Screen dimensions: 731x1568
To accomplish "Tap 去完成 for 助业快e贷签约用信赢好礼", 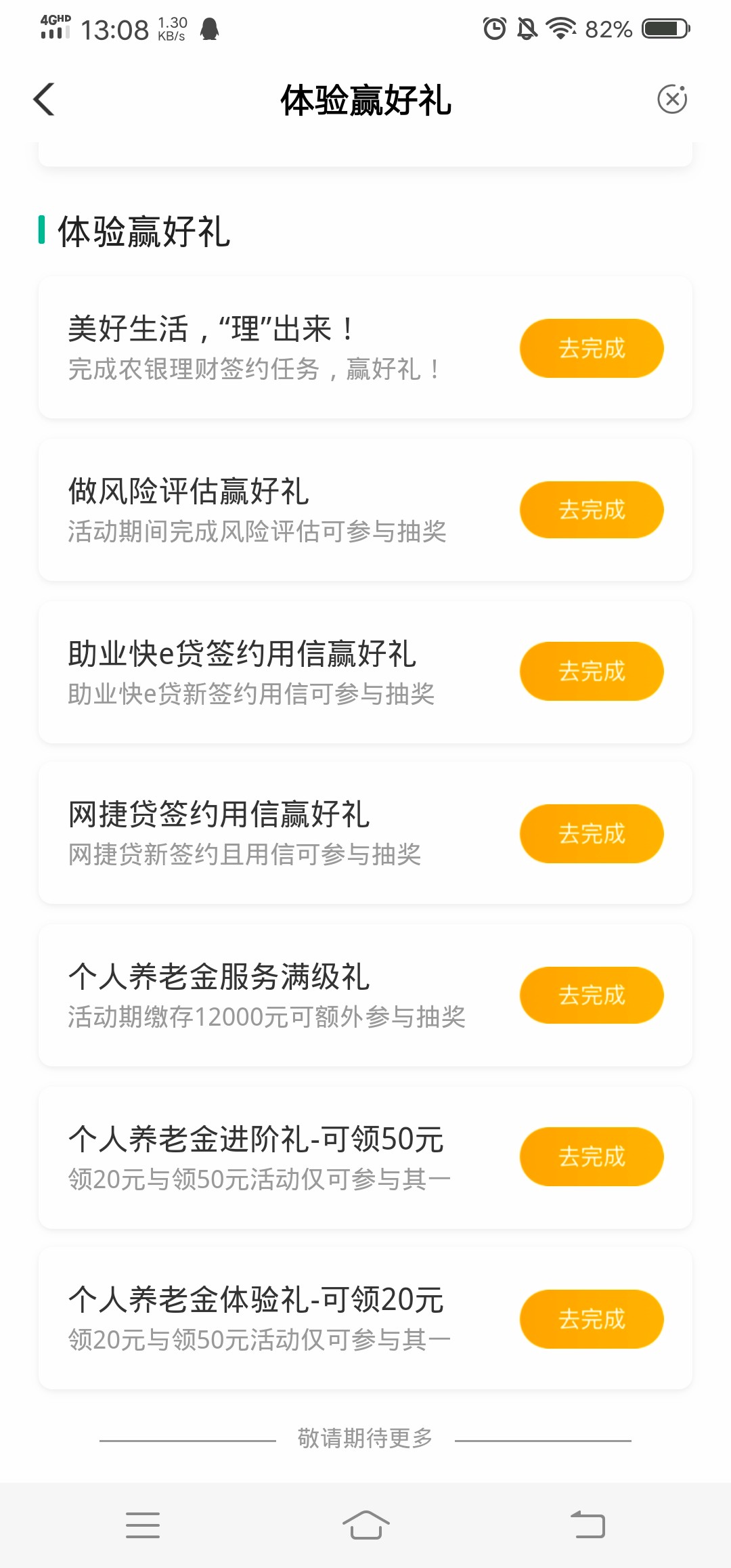I will 592,671.
